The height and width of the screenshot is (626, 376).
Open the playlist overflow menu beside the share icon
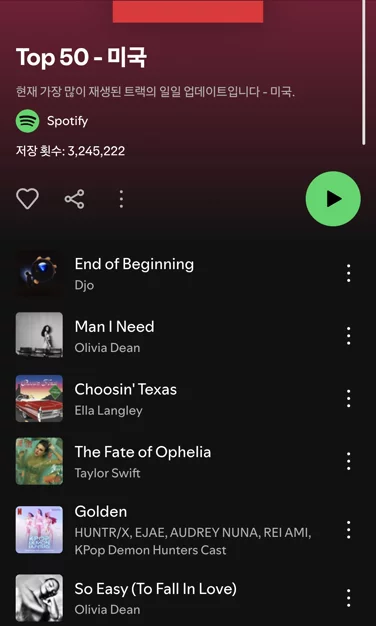(121, 199)
